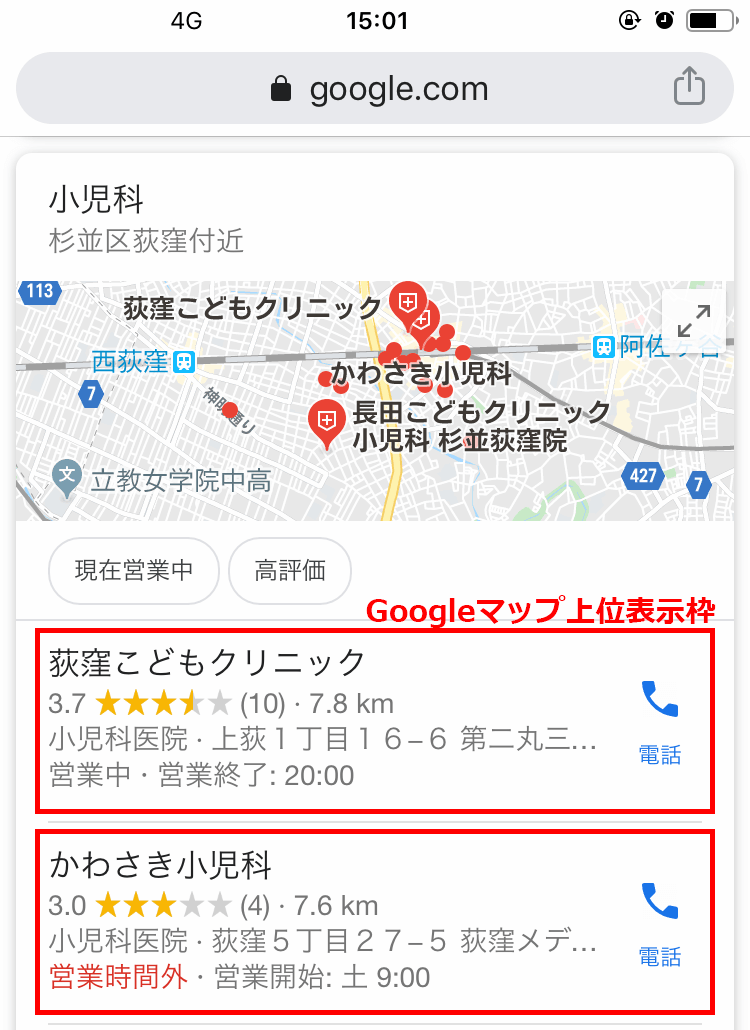This screenshot has width=750, height=1030.
Task: Filter by 現在営業中 chip
Action: tap(133, 571)
